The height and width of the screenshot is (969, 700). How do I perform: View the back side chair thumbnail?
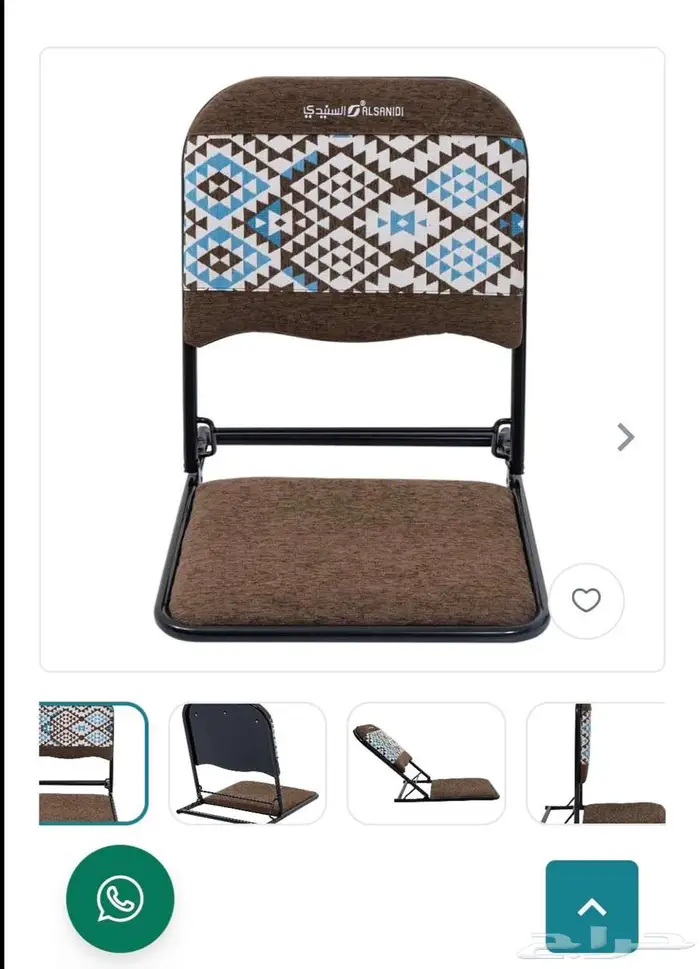click(x=247, y=763)
